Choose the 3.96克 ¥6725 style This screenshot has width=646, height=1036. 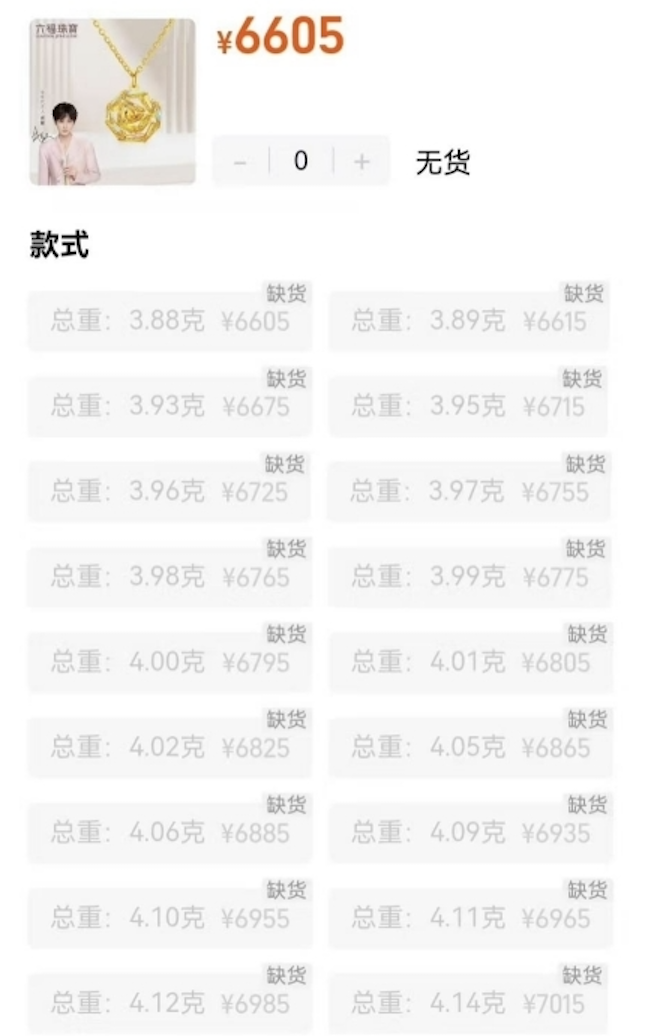[170, 491]
